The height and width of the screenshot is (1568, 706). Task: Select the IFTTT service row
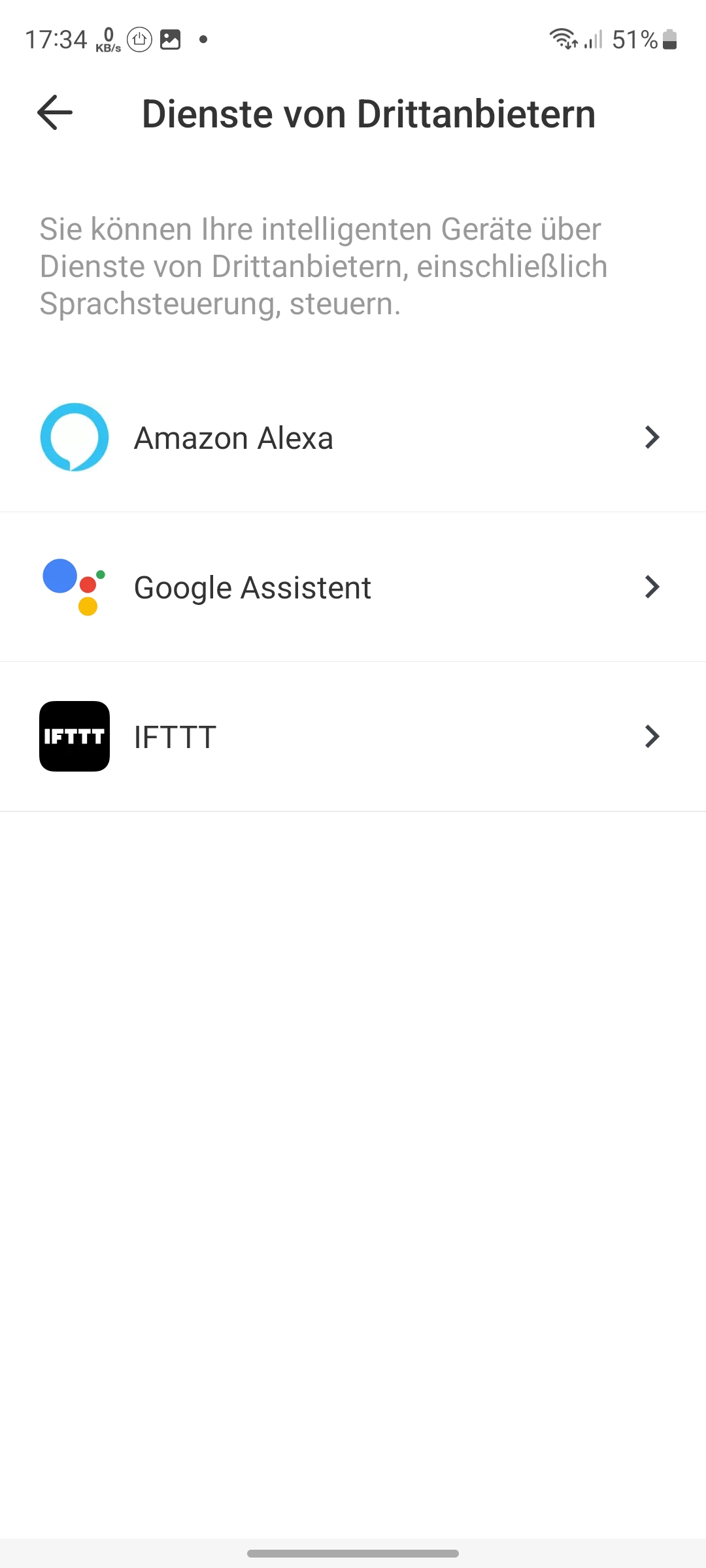[x=353, y=737]
